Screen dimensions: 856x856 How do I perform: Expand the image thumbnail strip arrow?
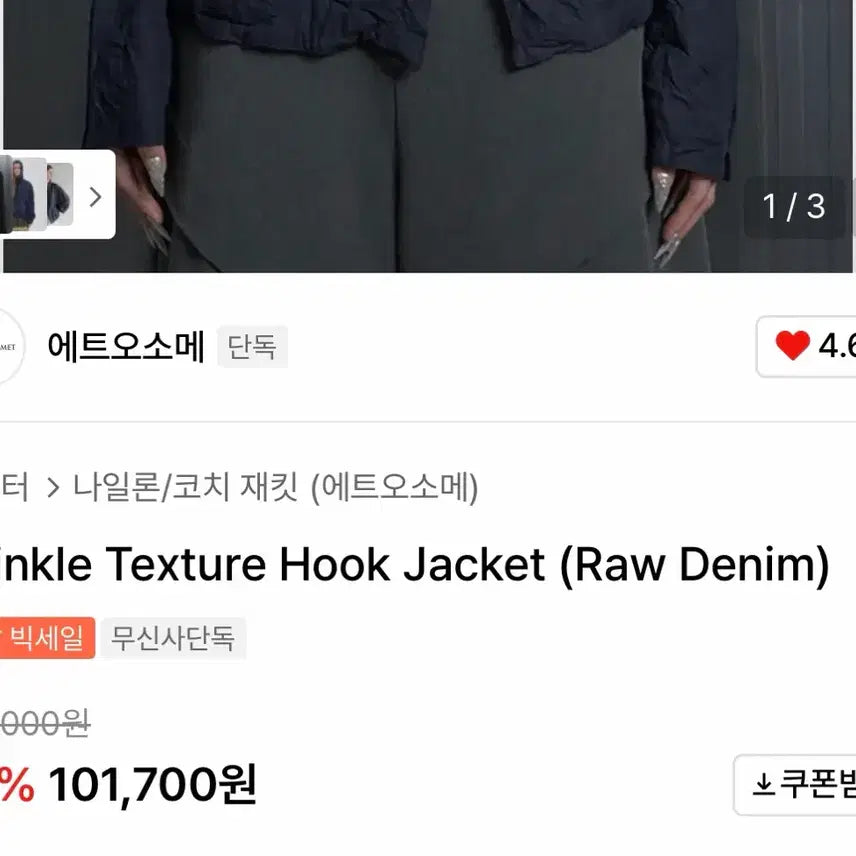(x=95, y=196)
